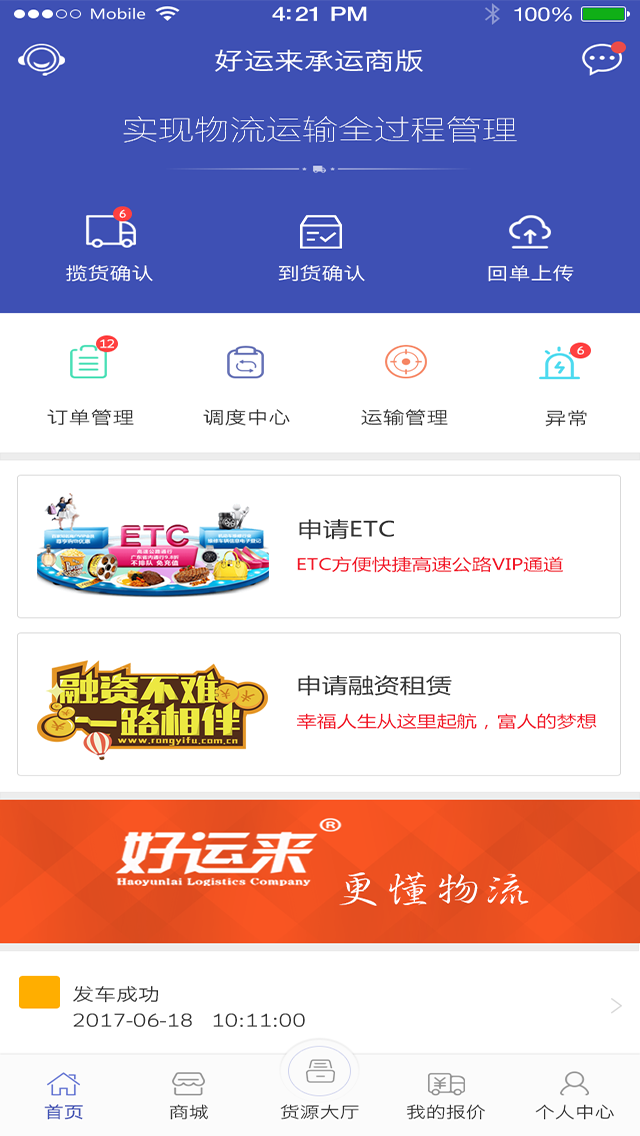Open the 申请融资租赁 card
The width and height of the screenshot is (640, 1136).
coord(319,704)
